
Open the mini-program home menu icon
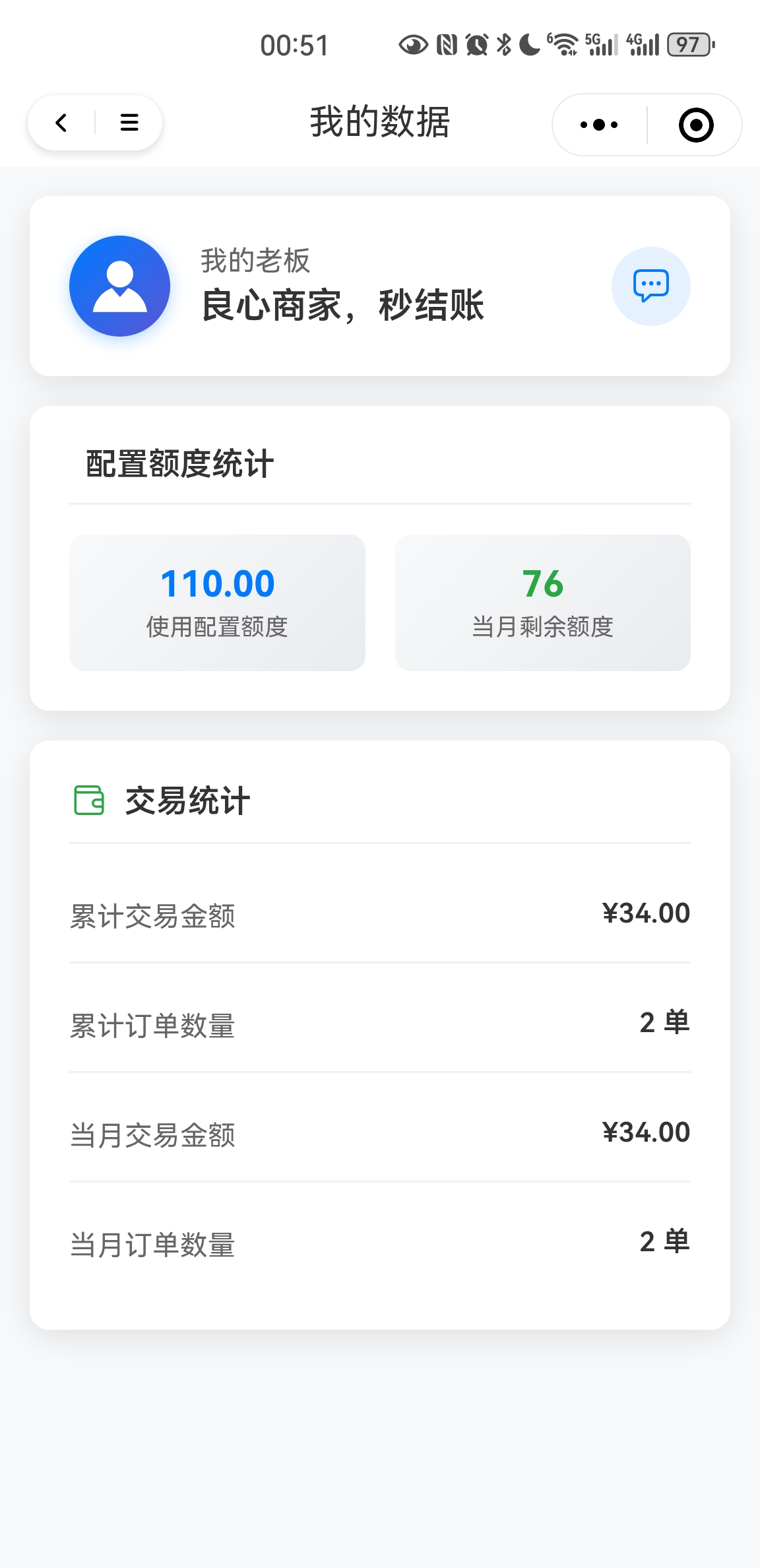coord(128,123)
